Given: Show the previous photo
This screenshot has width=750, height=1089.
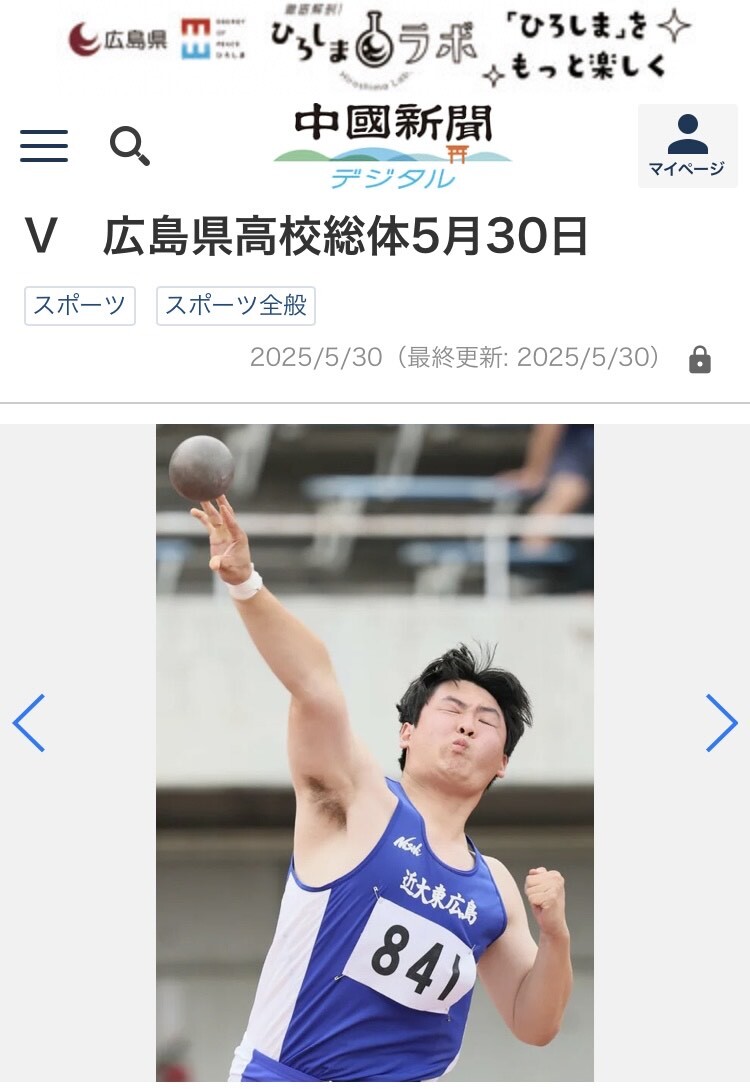Looking at the screenshot, I should [29, 723].
